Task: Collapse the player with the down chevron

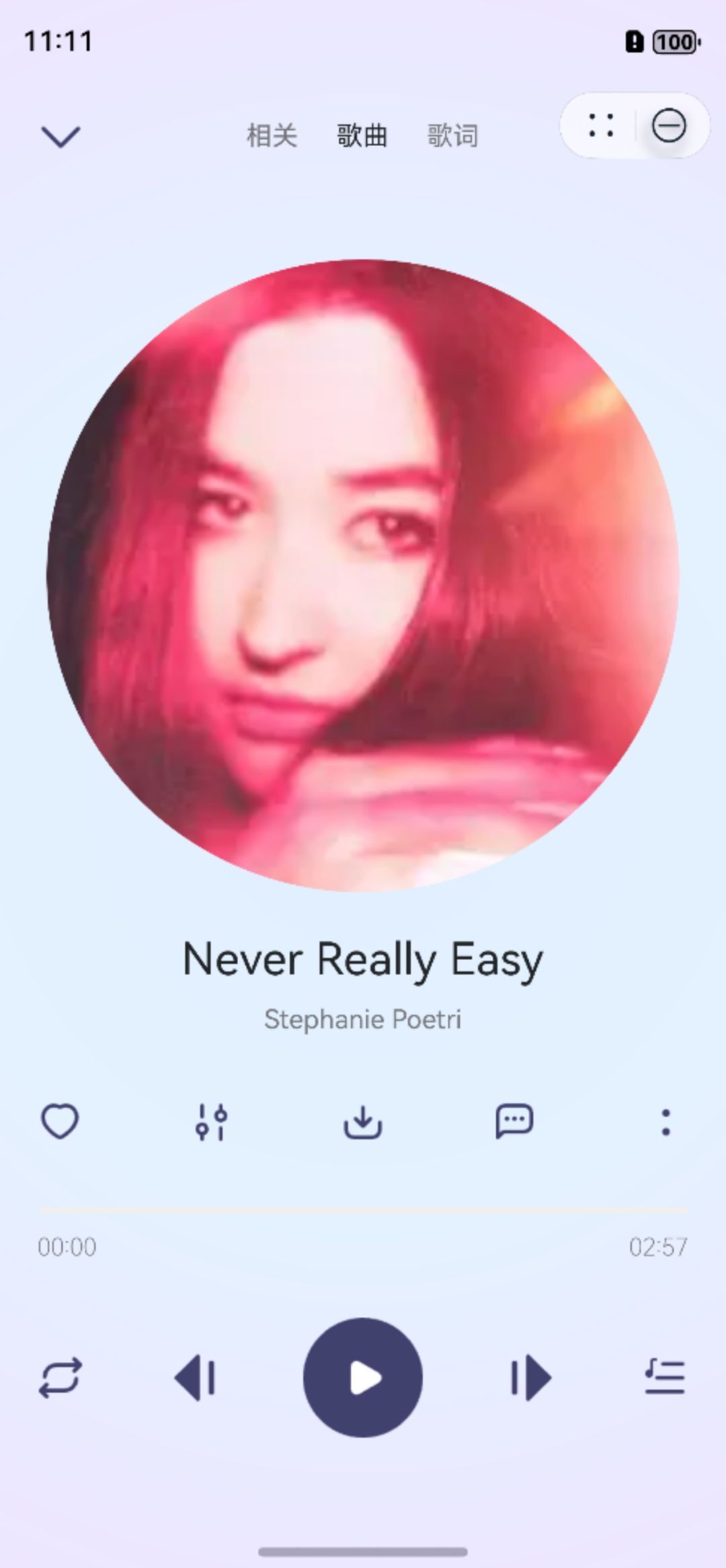Action: tap(61, 137)
